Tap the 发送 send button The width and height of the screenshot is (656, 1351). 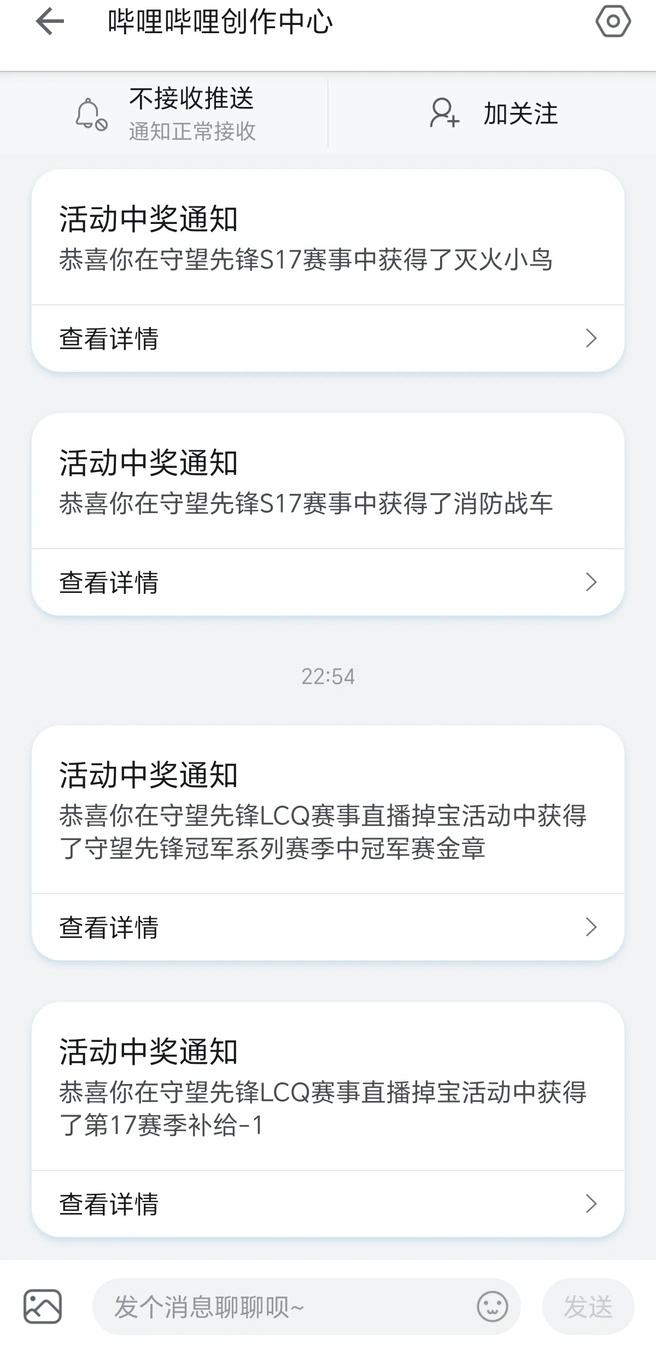point(588,1307)
